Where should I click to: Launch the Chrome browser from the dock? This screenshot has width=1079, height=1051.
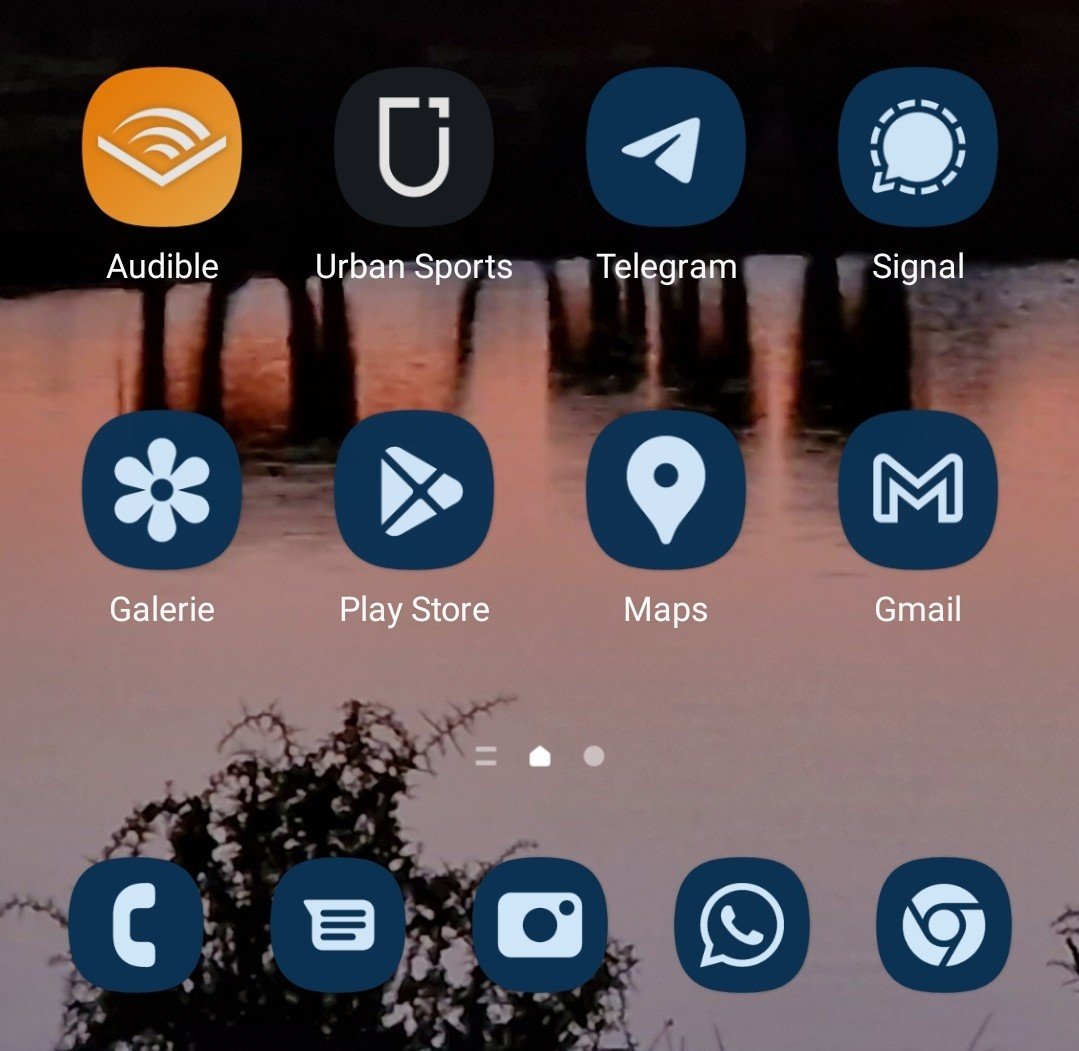[943, 925]
